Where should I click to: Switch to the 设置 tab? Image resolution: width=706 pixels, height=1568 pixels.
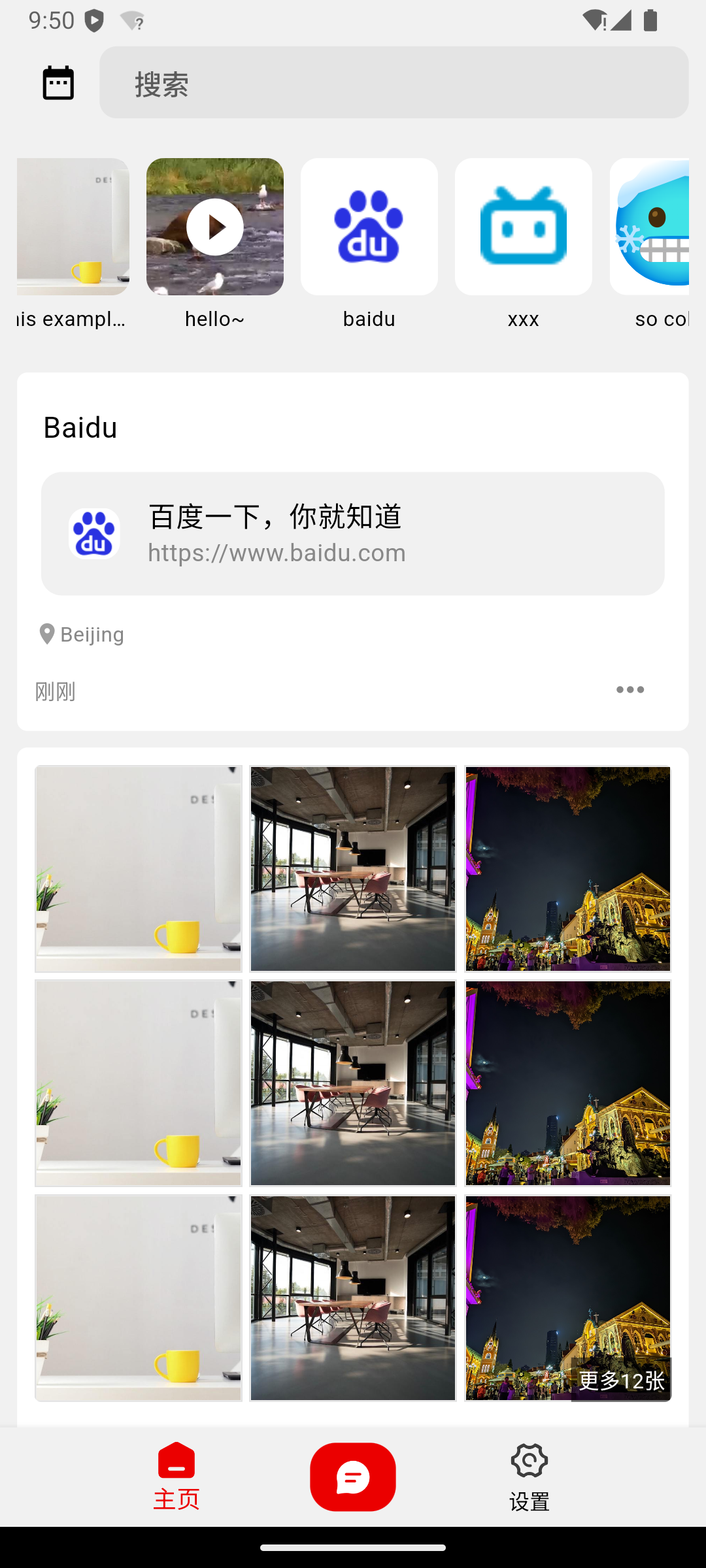point(529,1477)
